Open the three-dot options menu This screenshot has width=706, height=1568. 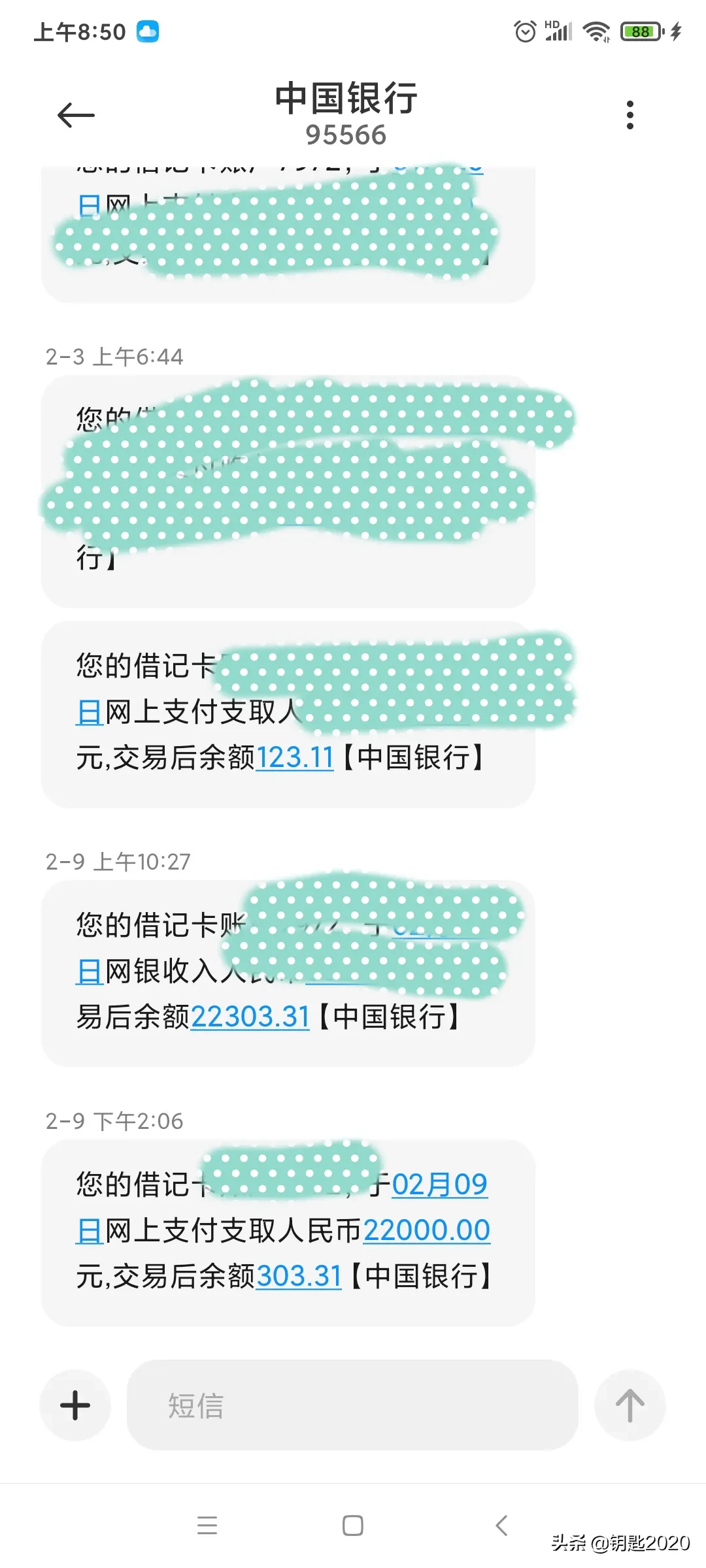pyautogui.click(x=630, y=114)
